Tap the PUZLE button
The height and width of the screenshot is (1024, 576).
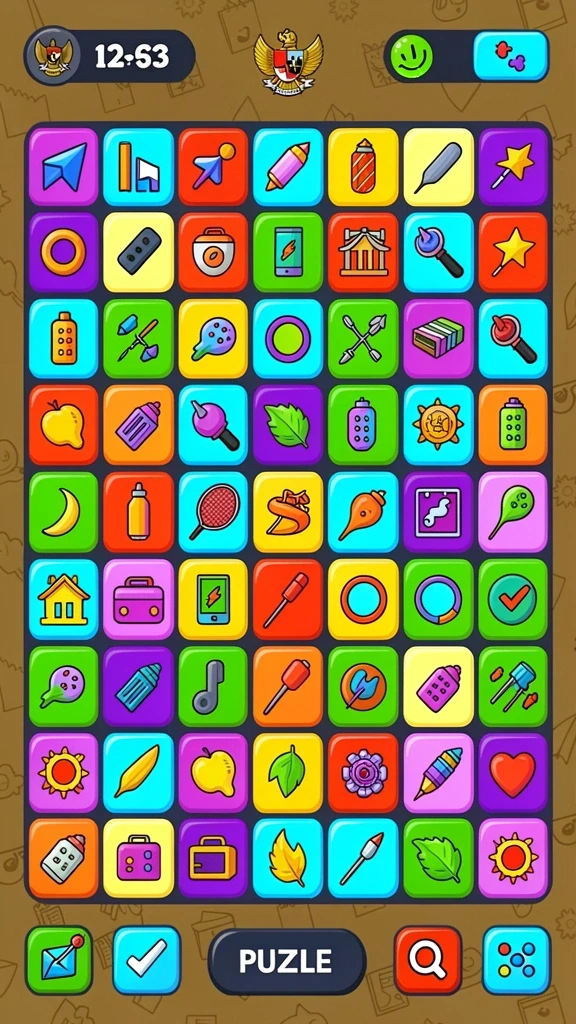286,961
